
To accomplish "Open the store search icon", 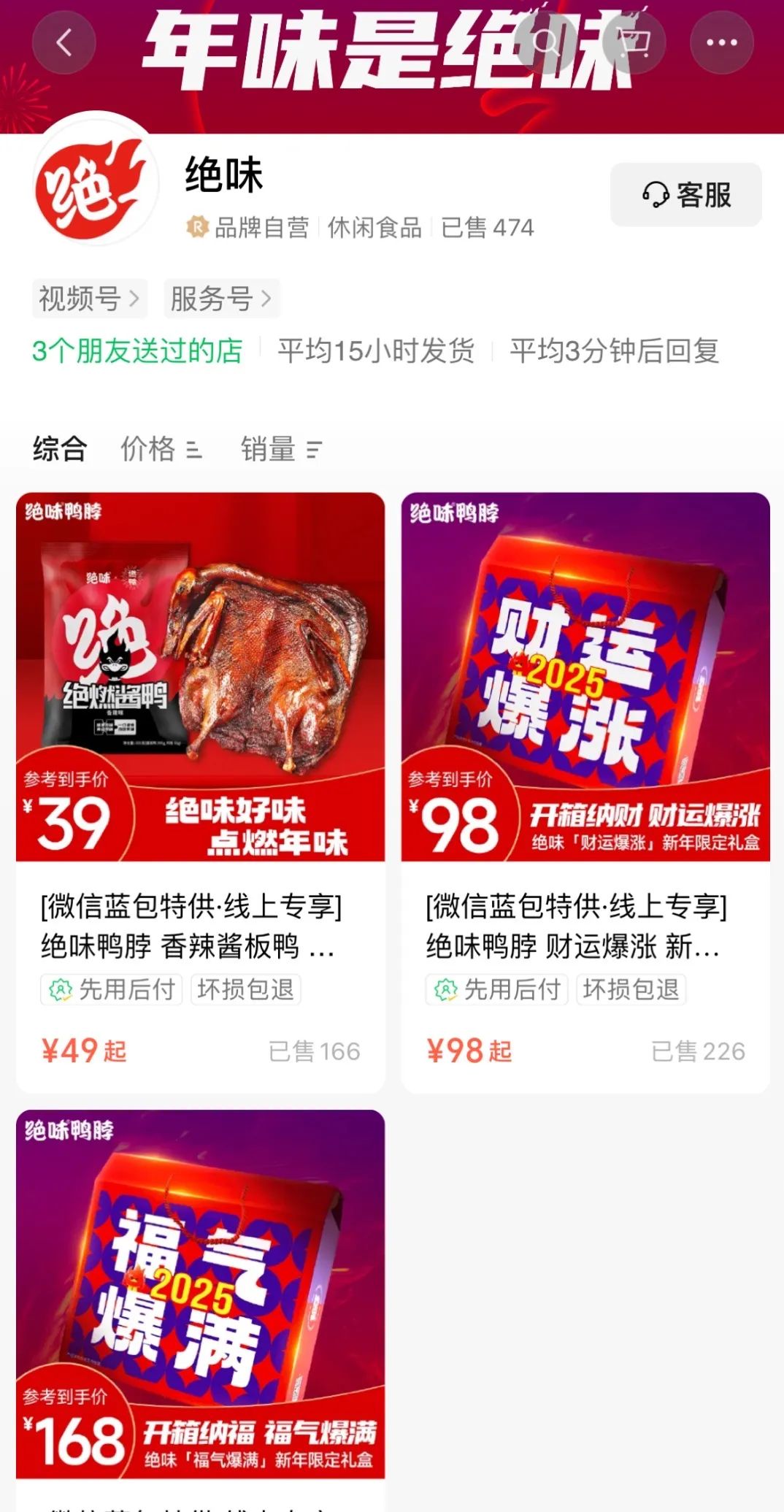I will pyautogui.click(x=546, y=42).
